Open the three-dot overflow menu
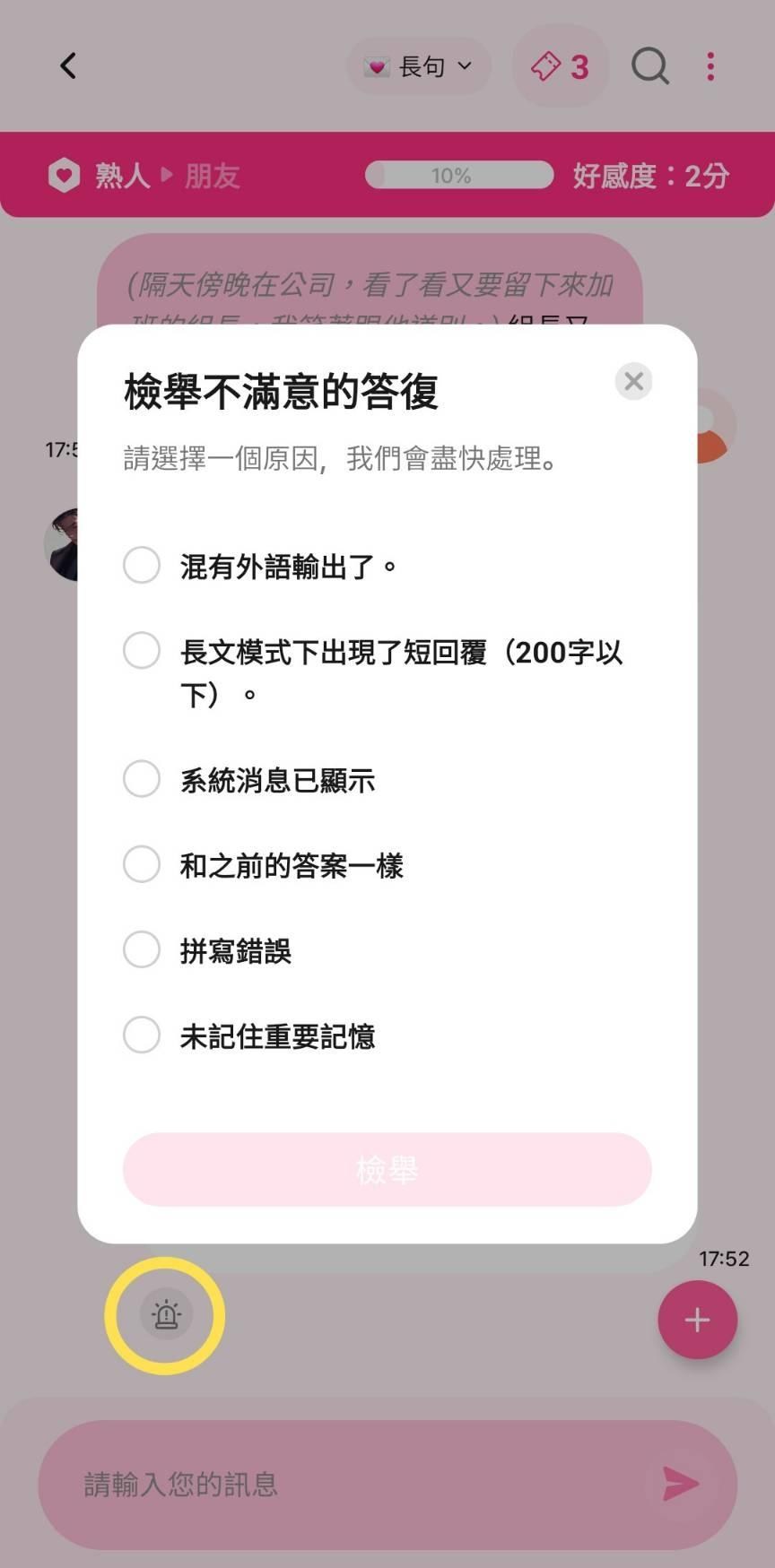Image resolution: width=775 pixels, height=1568 pixels. 710,66
